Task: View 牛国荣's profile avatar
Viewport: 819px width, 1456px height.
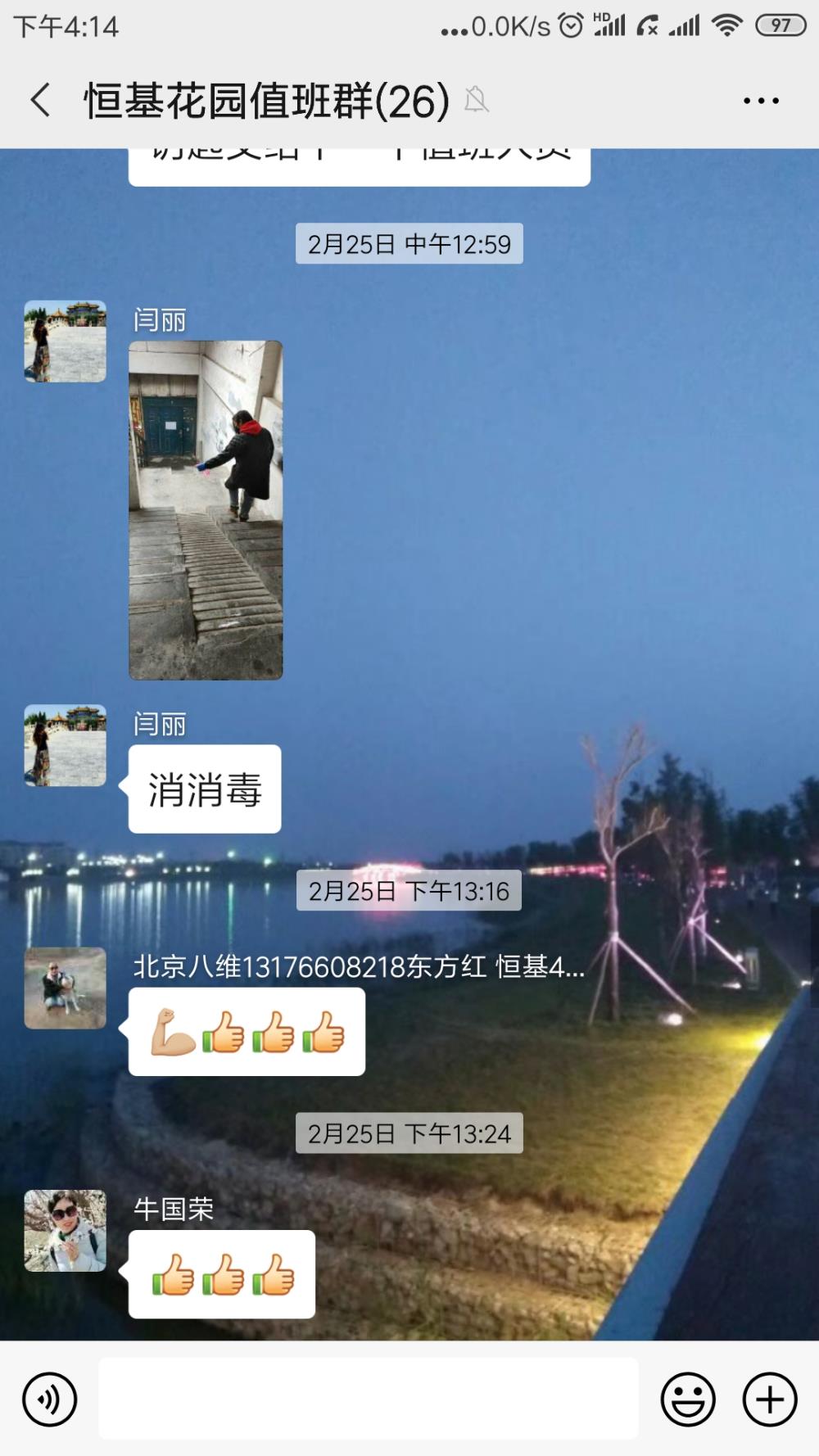Action: pyautogui.click(x=66, y=1231)
